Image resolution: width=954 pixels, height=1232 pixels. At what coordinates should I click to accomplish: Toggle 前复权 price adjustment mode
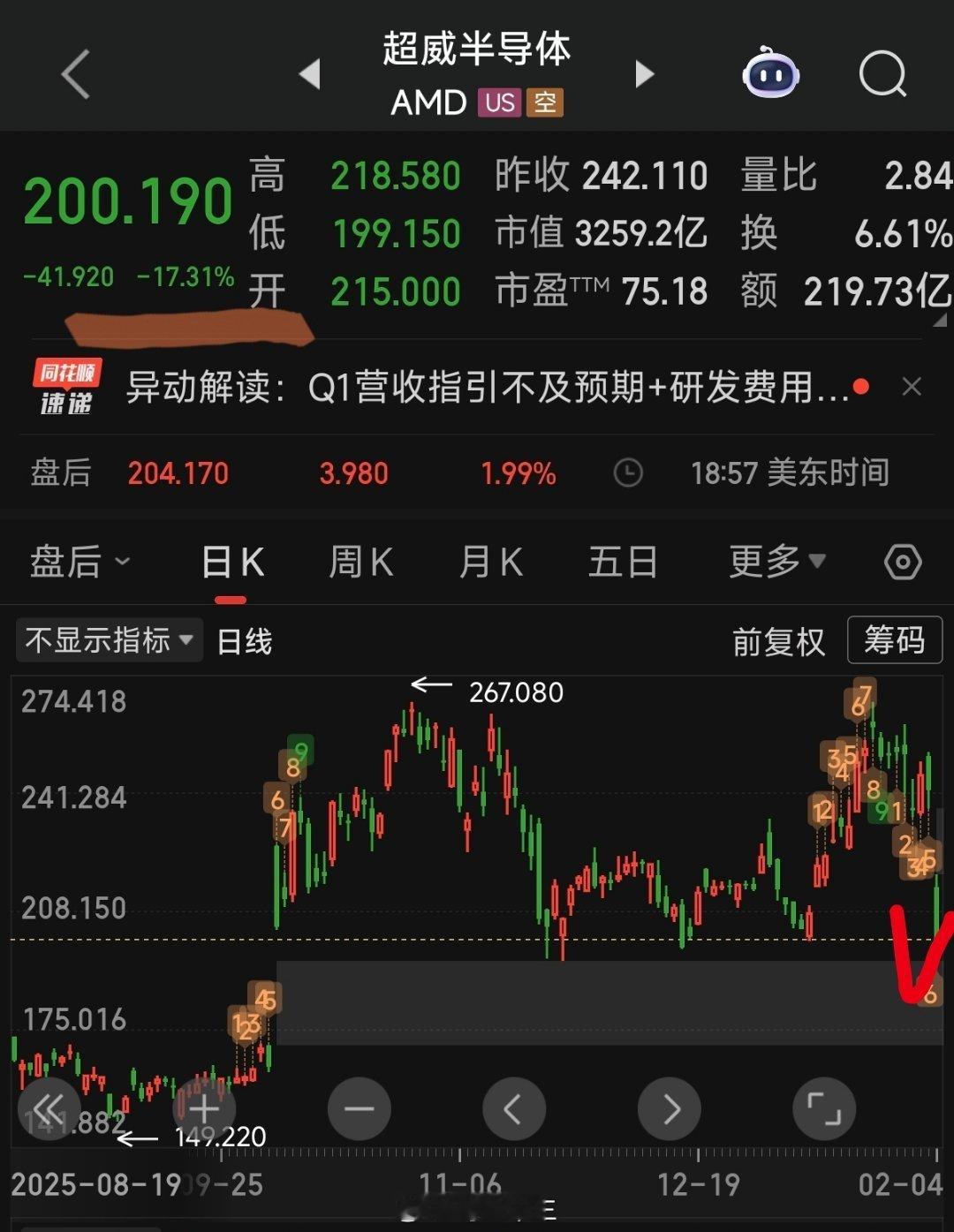pos(777,641)
